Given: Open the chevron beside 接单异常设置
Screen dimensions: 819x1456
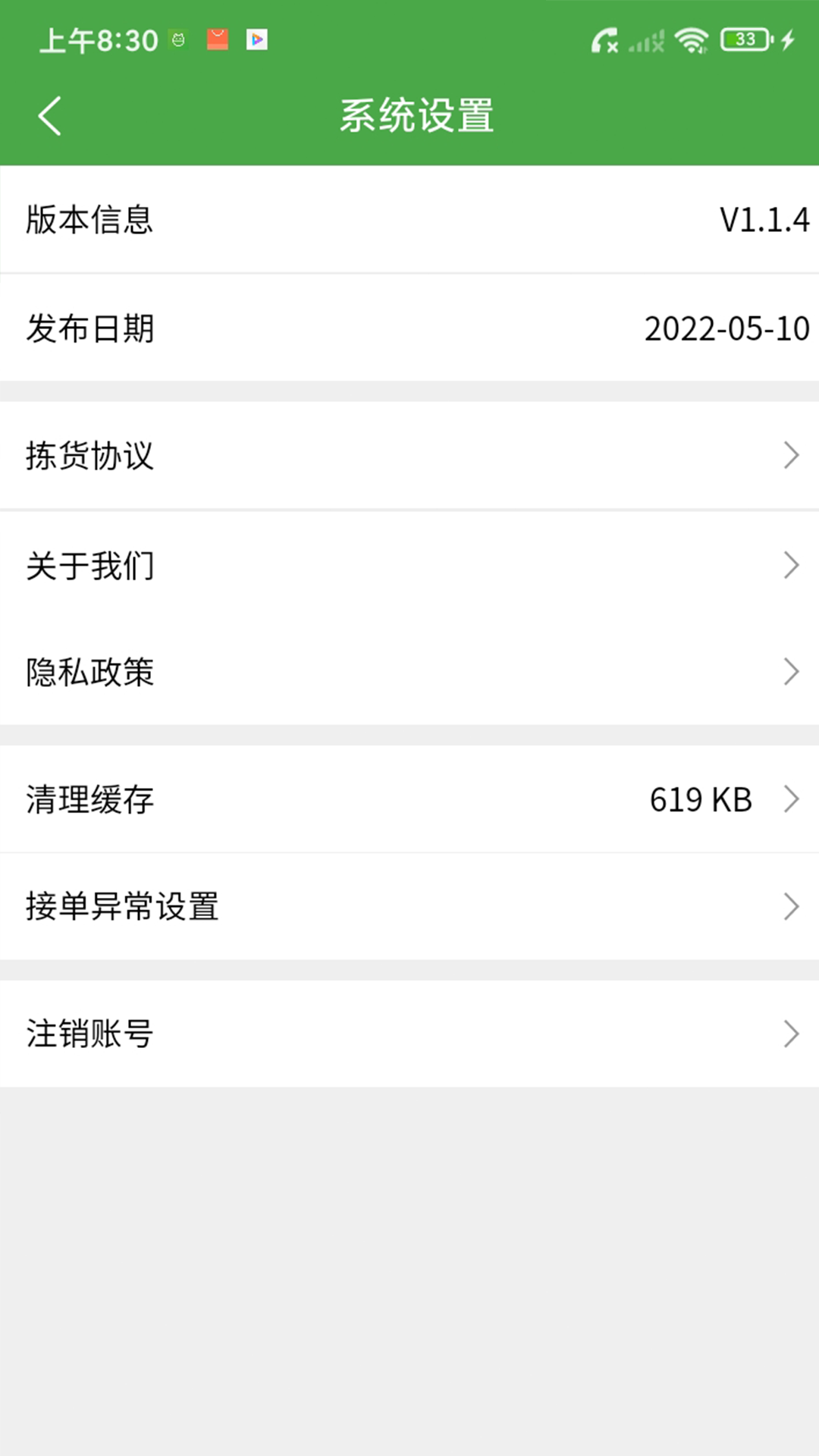Looking at the screenshot, I should click(x=793, y=906).
